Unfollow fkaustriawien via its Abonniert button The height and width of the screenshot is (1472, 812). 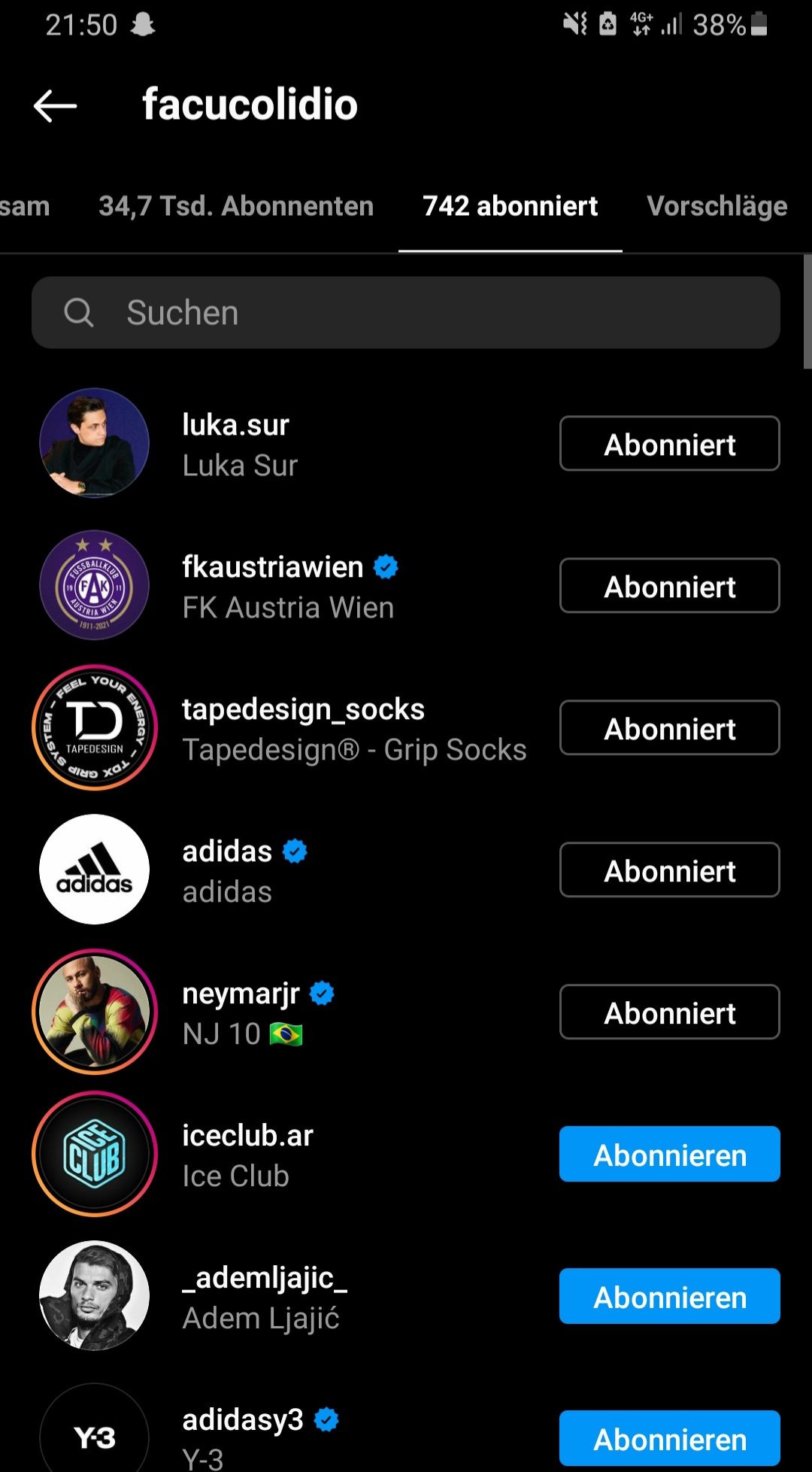(x=670, y=586)
